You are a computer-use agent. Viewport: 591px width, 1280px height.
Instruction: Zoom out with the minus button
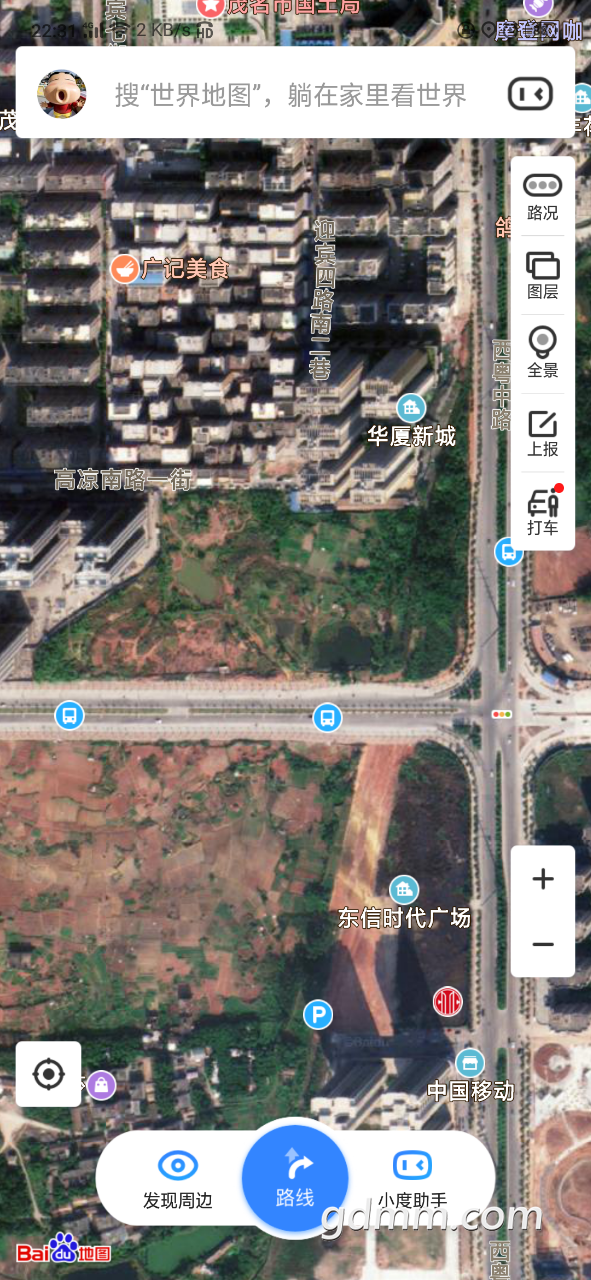point(543,944)
